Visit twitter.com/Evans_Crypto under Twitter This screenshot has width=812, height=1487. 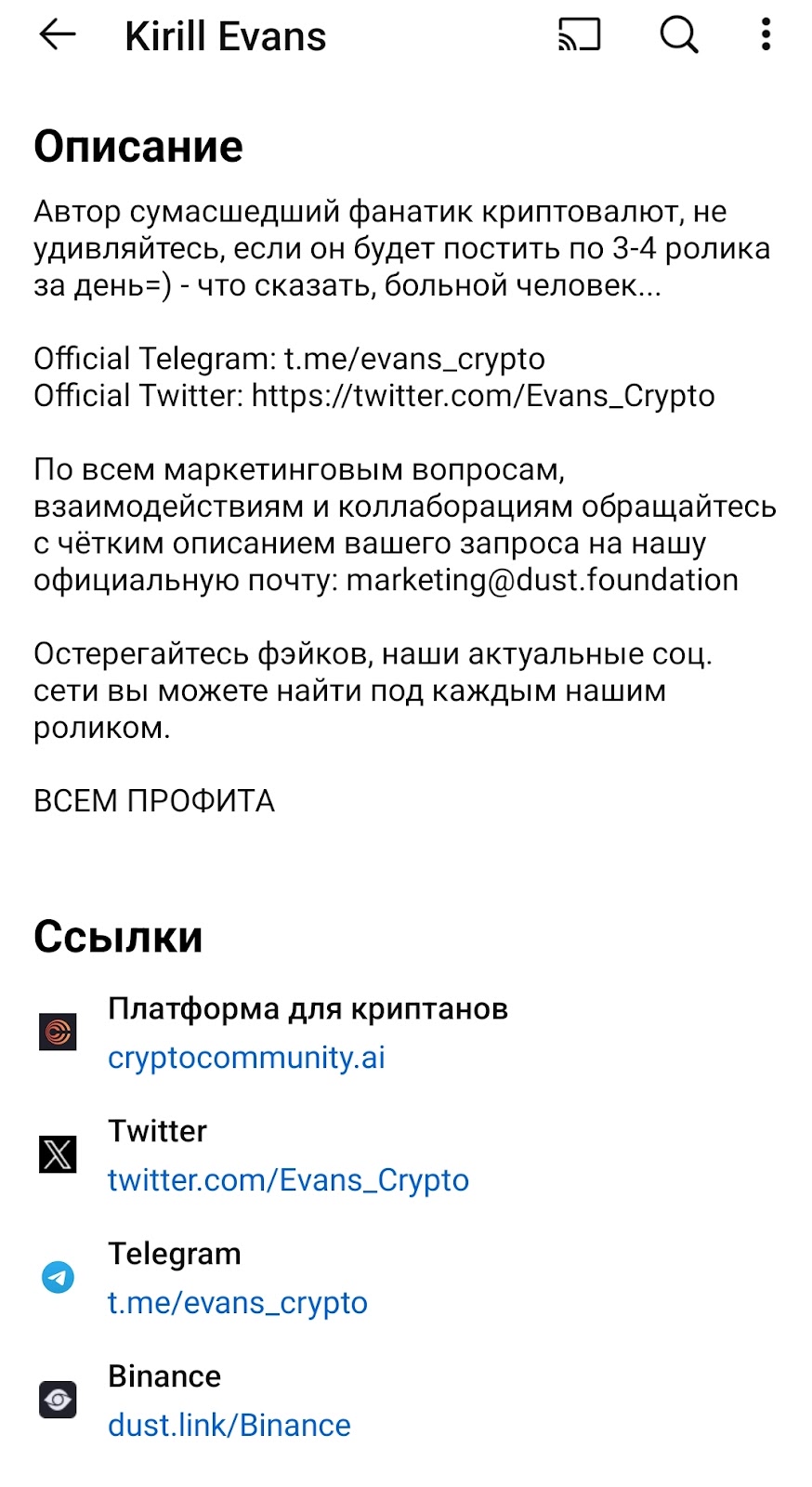pyautogui.click(x=288, y=1180)
